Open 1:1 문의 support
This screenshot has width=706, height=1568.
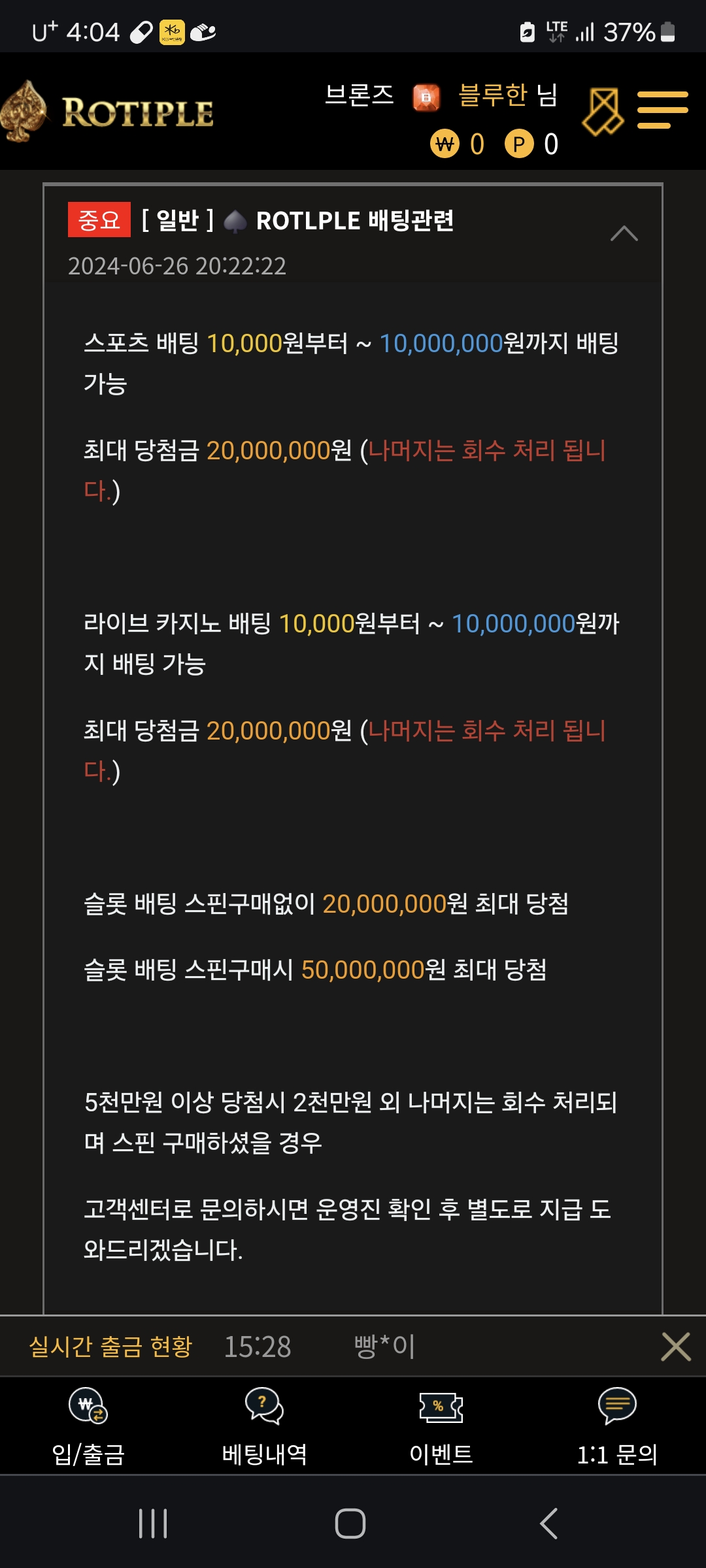point(616,1426)
